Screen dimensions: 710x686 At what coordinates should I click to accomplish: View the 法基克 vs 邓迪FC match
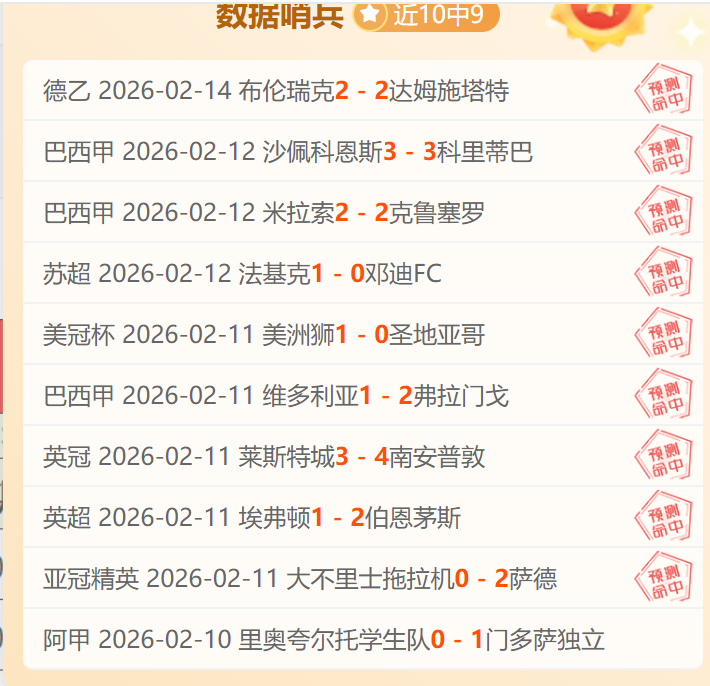[x=243, y=274]
